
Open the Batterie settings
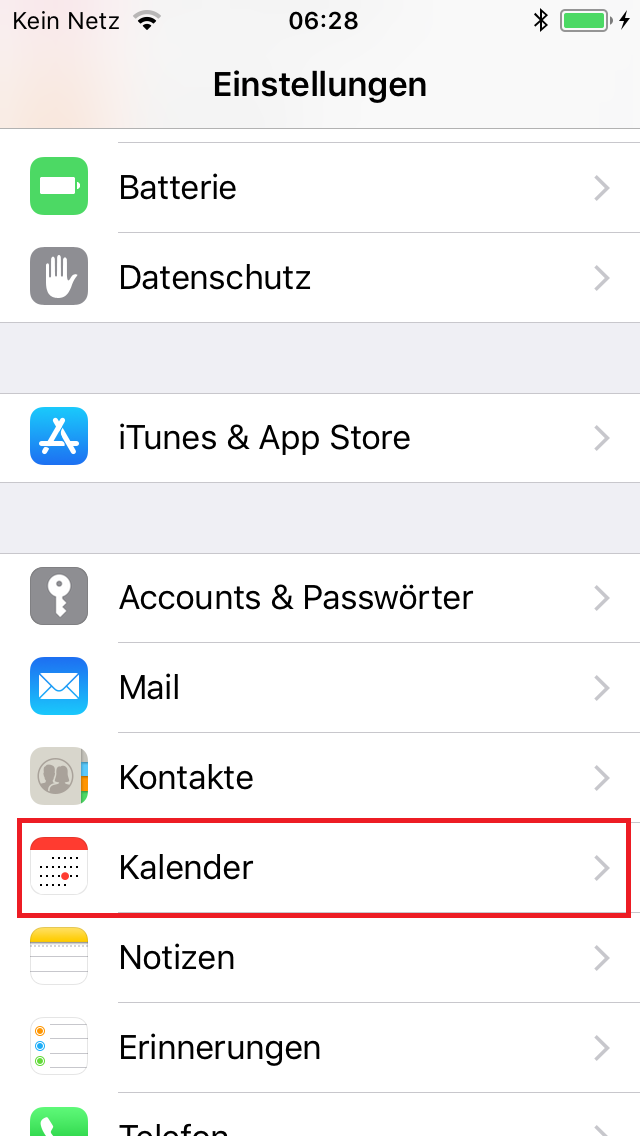tap(320, 188)
